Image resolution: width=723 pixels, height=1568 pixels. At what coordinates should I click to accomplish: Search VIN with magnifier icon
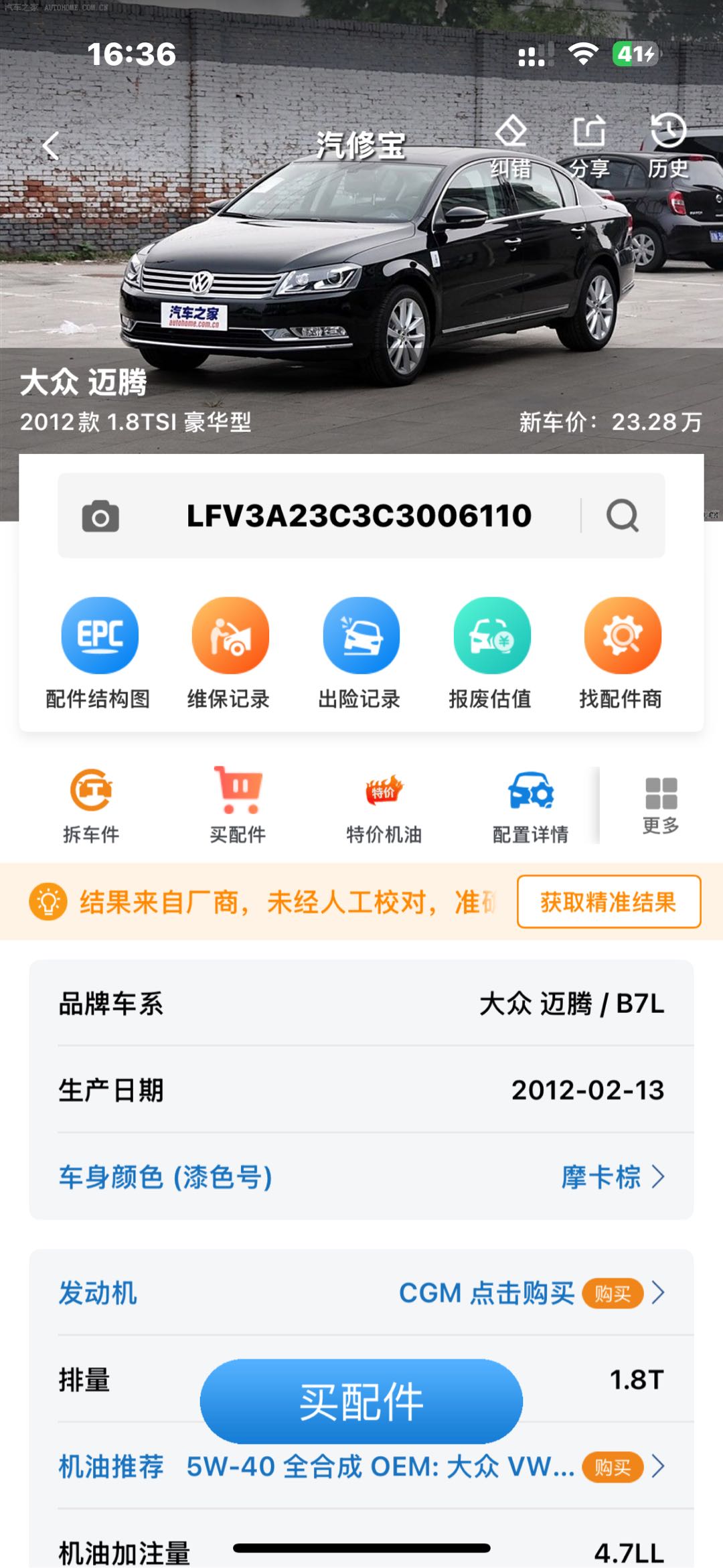pos(623,516)
